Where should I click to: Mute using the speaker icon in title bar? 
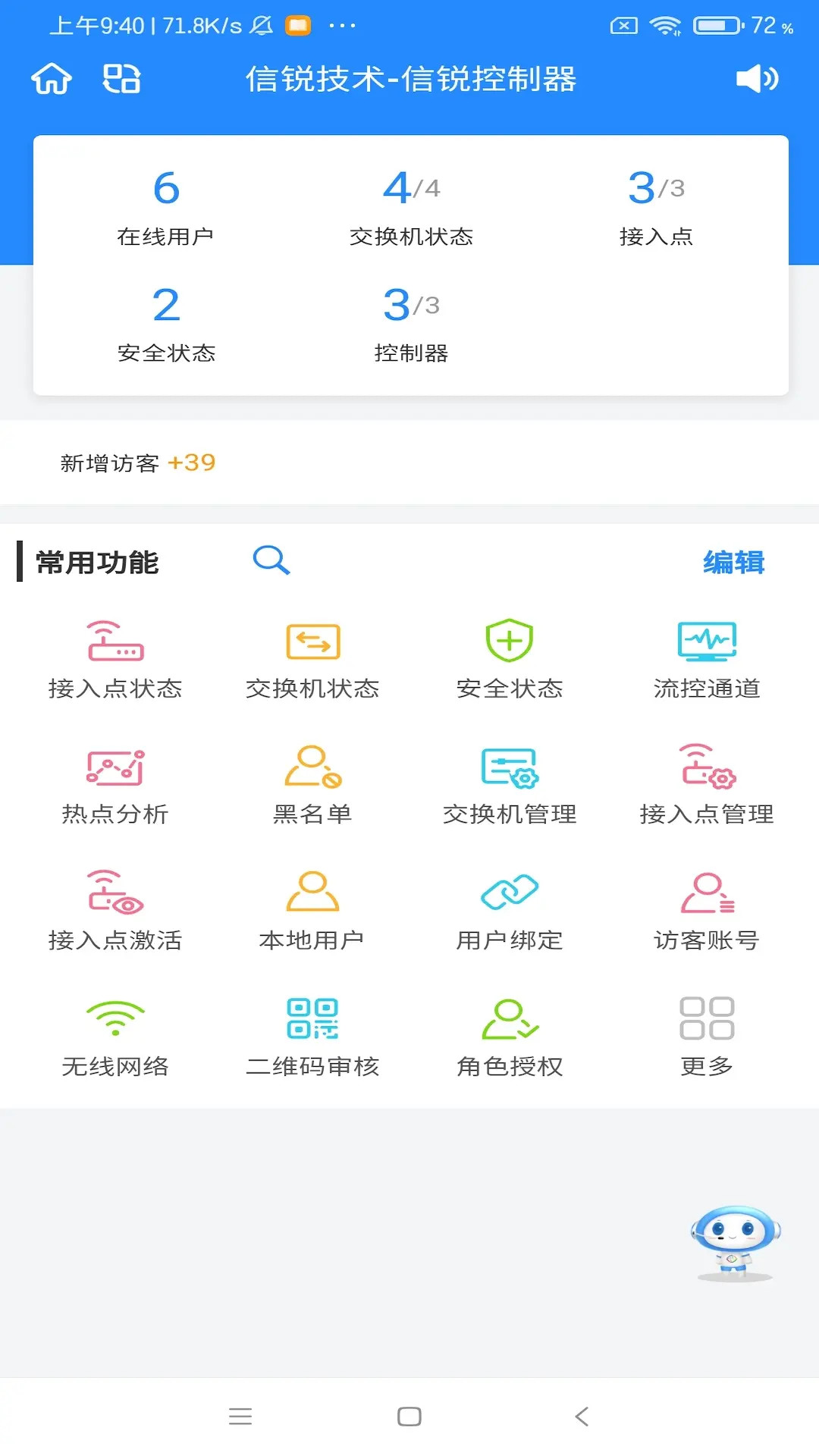click(758, 79)
